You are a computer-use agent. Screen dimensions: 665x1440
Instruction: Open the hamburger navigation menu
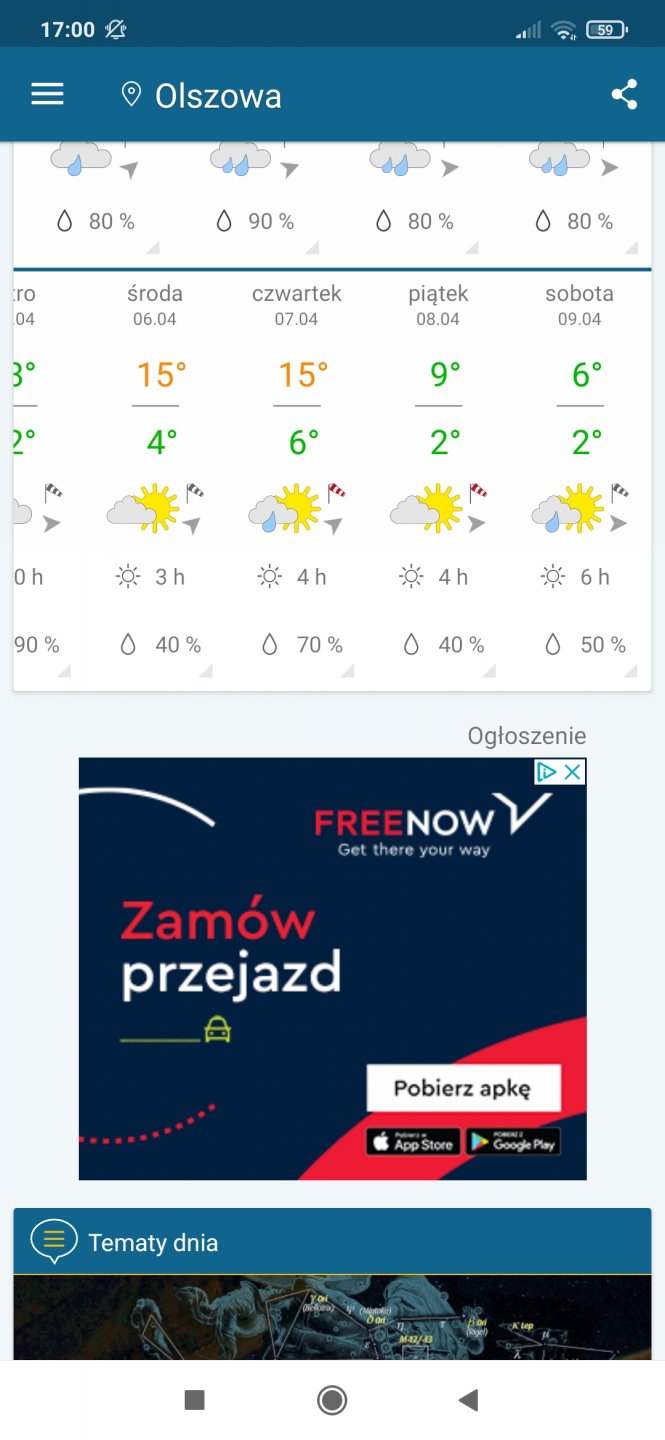coord(47,95)
